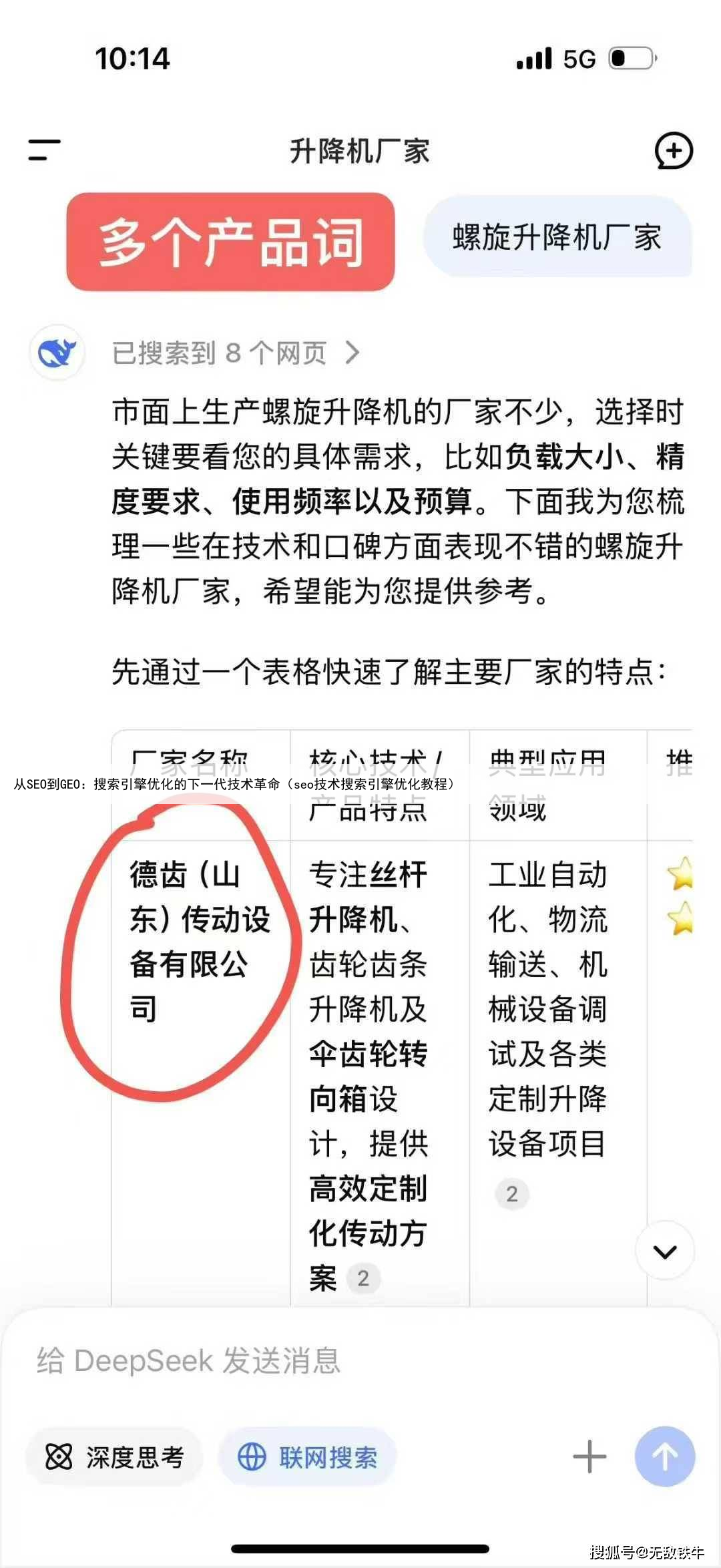The image size is (721, 1568).
Task: Expand the 已搜索到 8 个网页 sources list
Action: click(235, 353)
